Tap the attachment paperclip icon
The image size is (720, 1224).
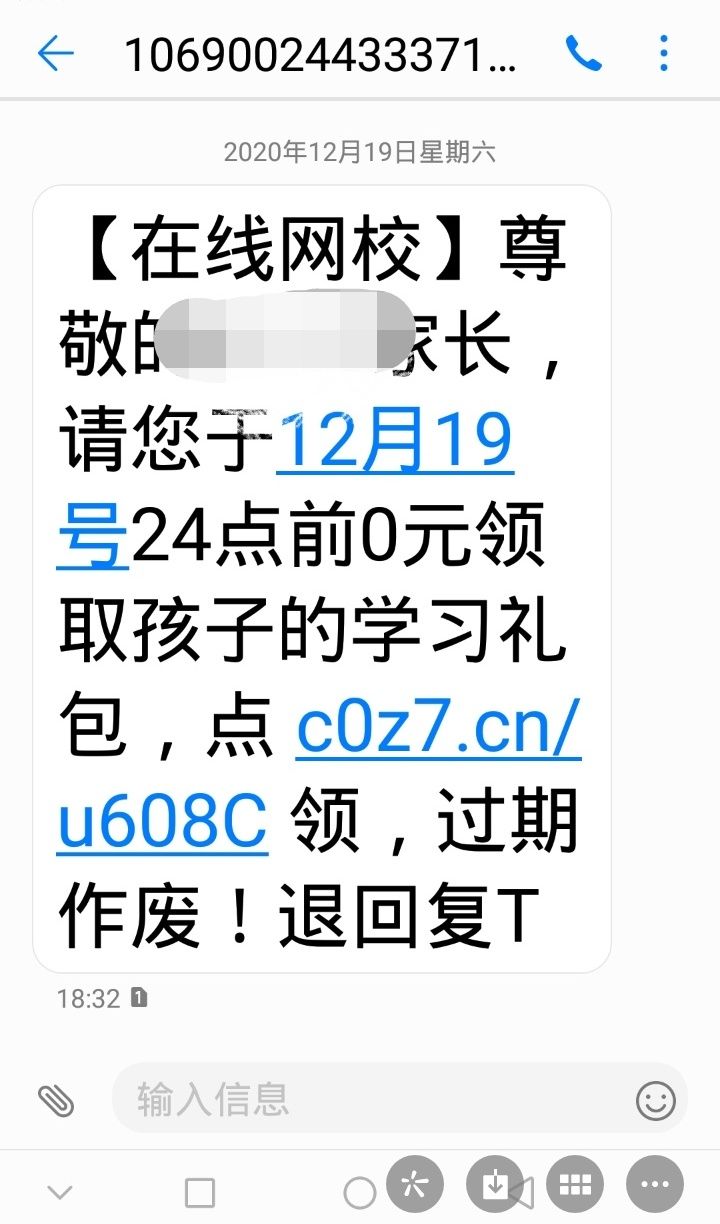(56, 1100)
